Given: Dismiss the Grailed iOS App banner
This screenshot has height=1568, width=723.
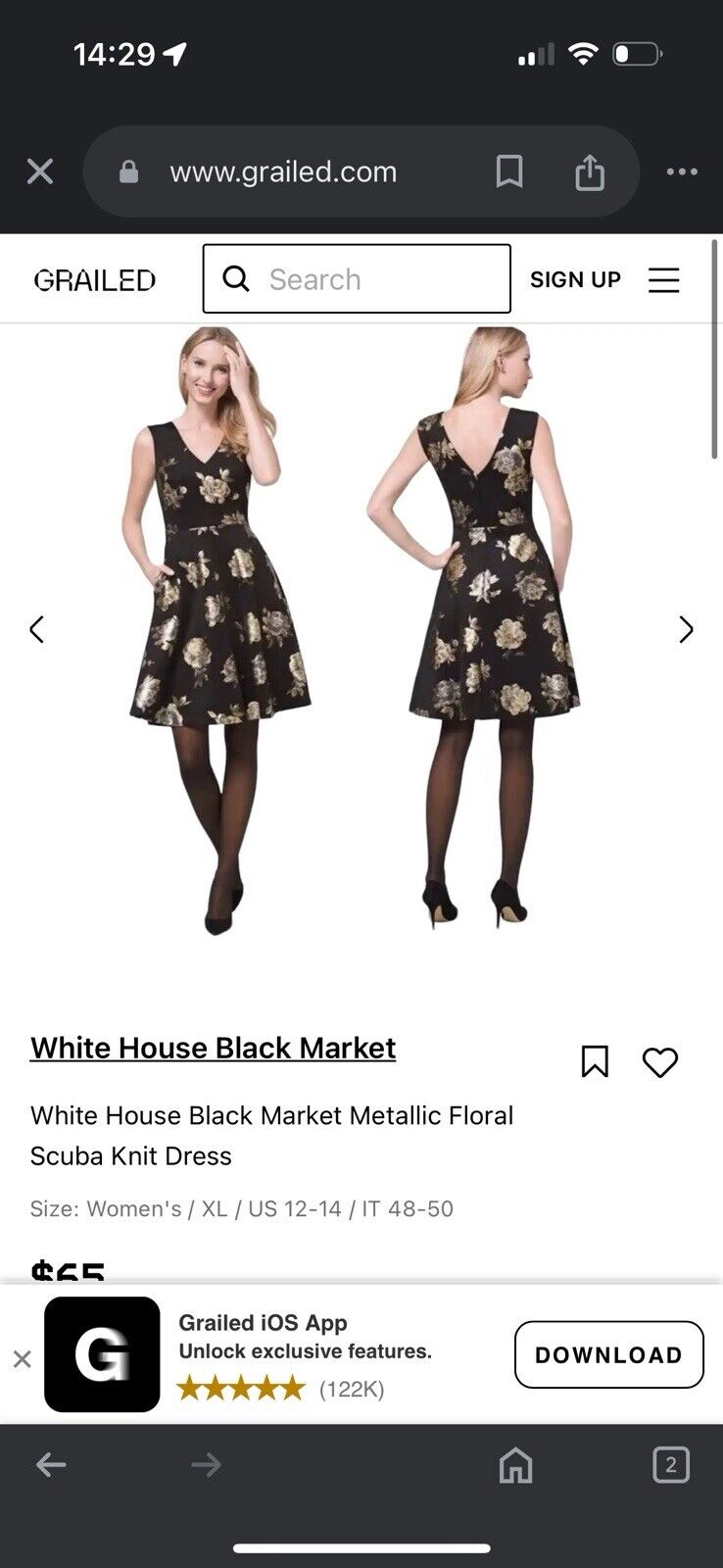Looking at the screenshot, I should [x=22, y=1358].
